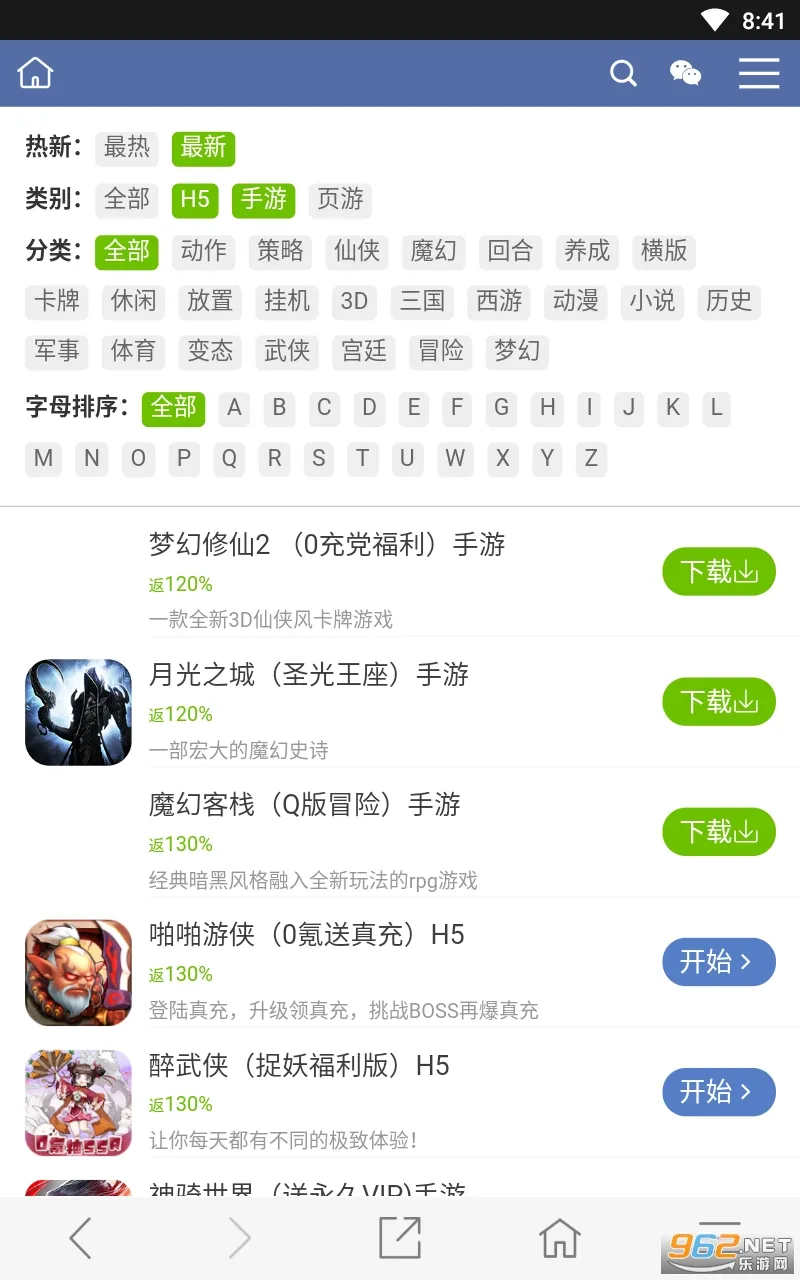
Task: Filter games by letter A
Action: point(234,408)
